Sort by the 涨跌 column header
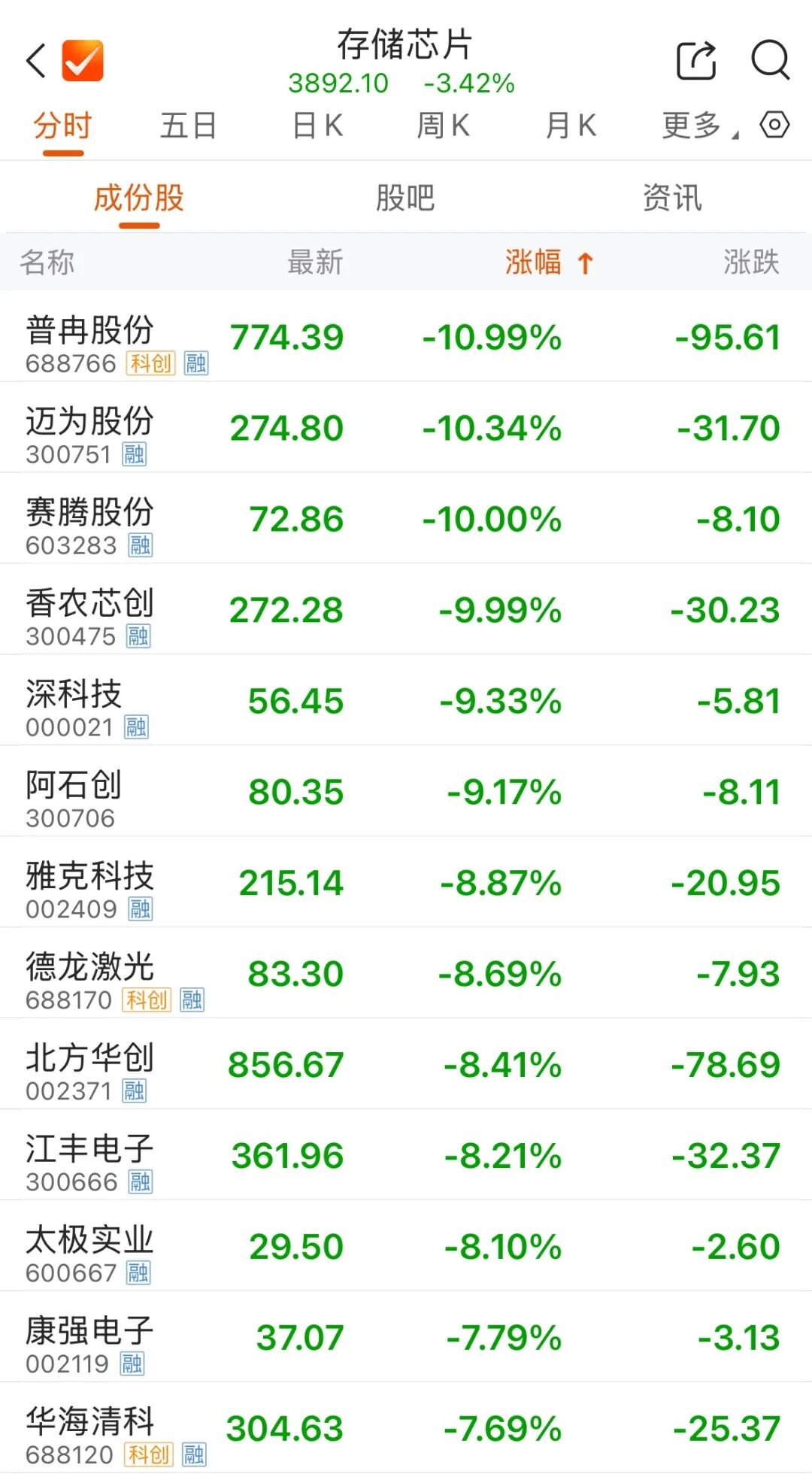Image resolution: width=812 pixels, height=1480 pixels. [751, 262]
